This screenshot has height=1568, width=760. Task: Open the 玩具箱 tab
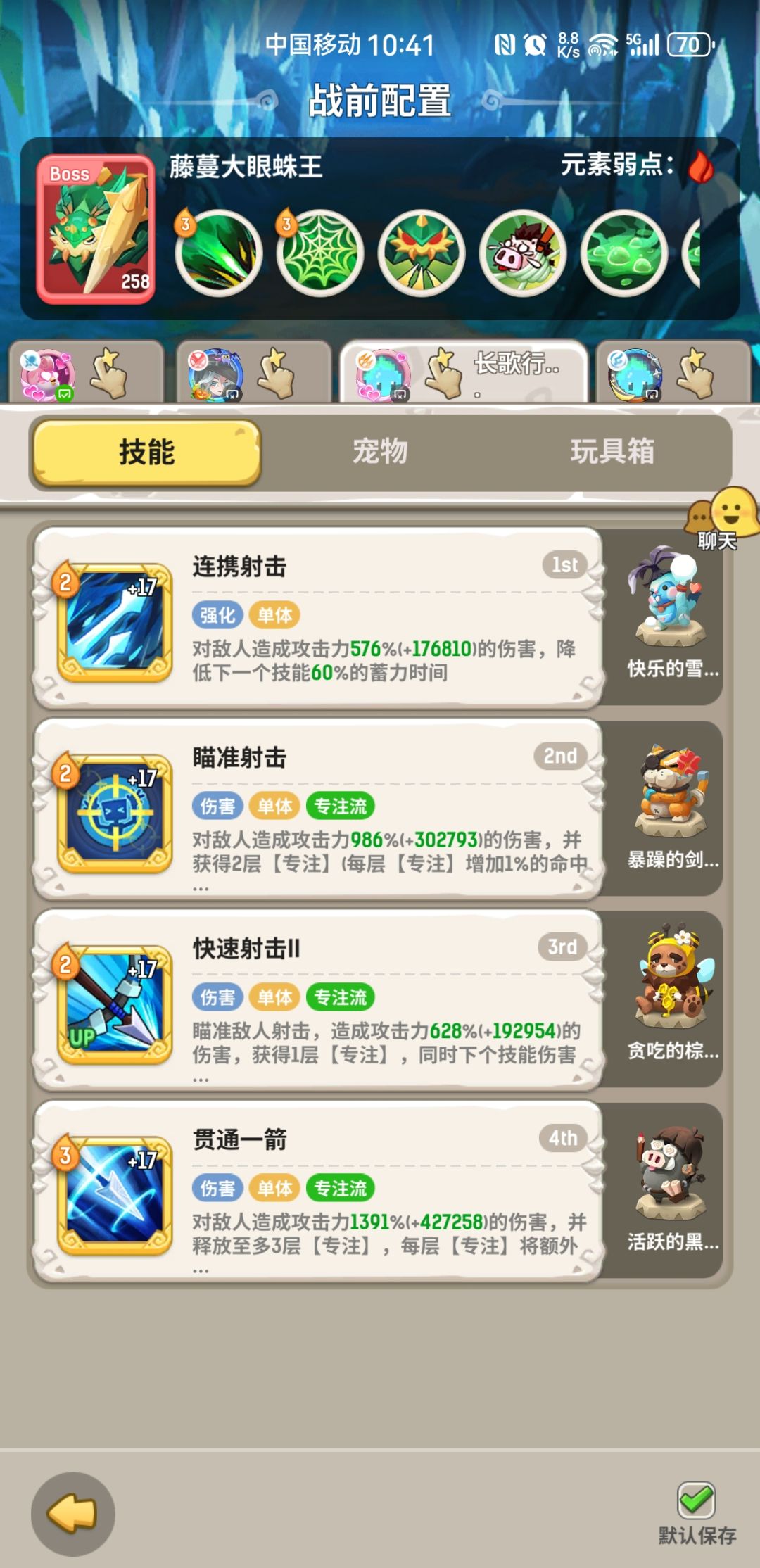click(612, 454)
